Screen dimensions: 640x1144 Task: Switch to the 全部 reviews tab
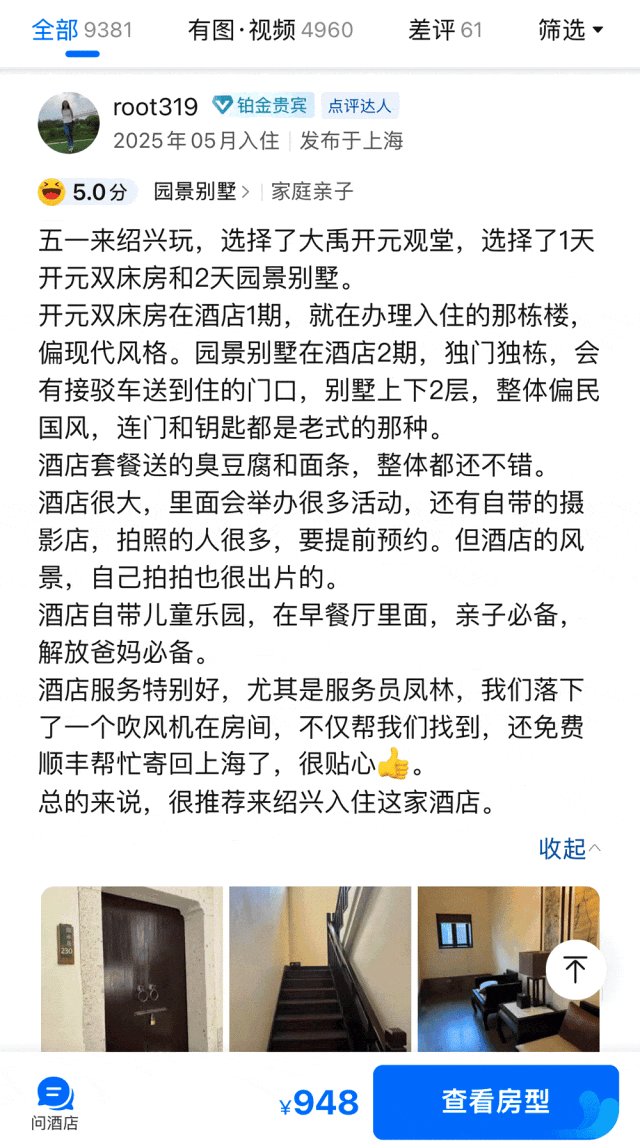(81, 30)
